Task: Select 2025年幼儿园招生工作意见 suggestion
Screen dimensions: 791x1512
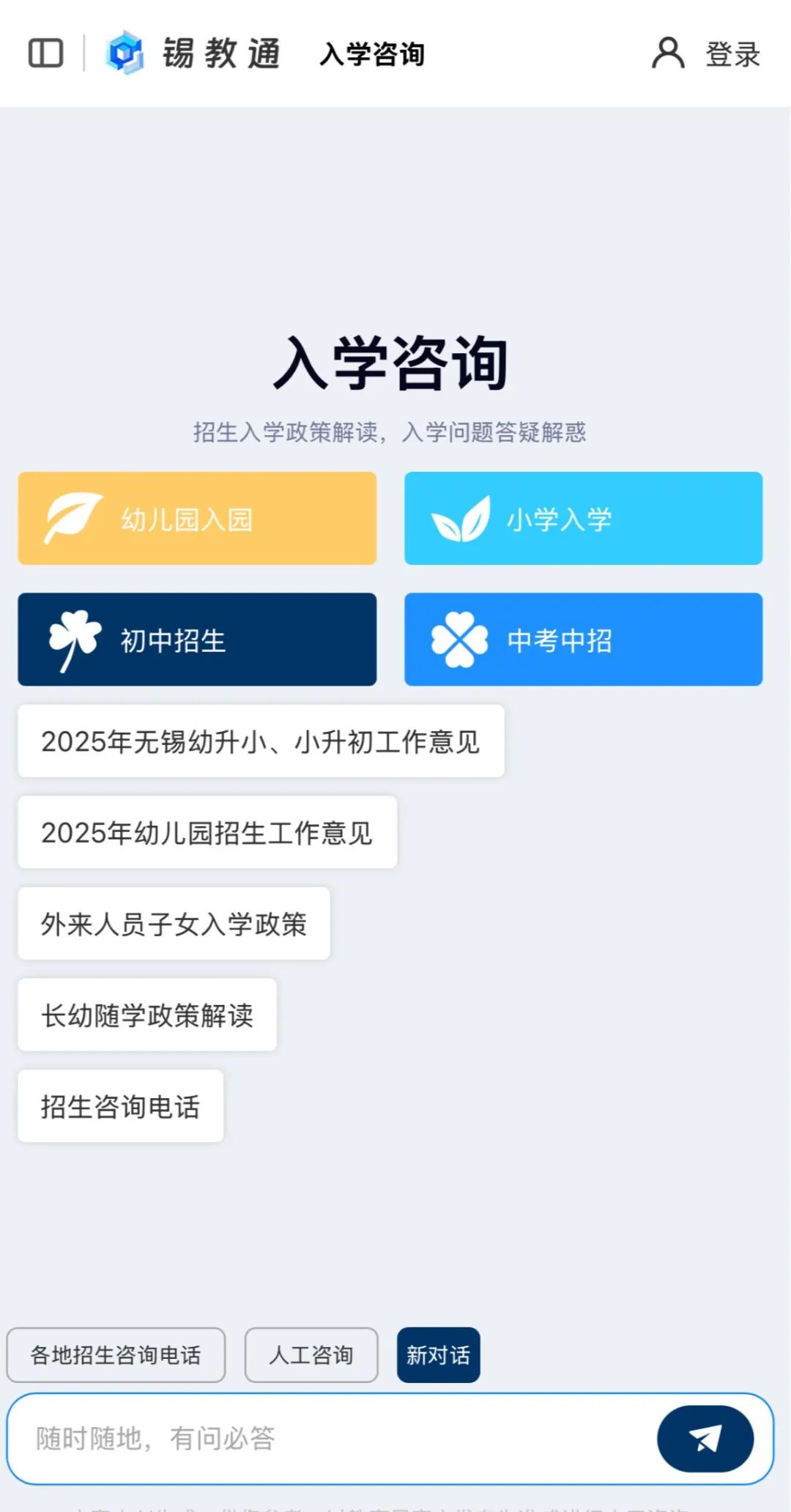Action: tap(207, 833)
